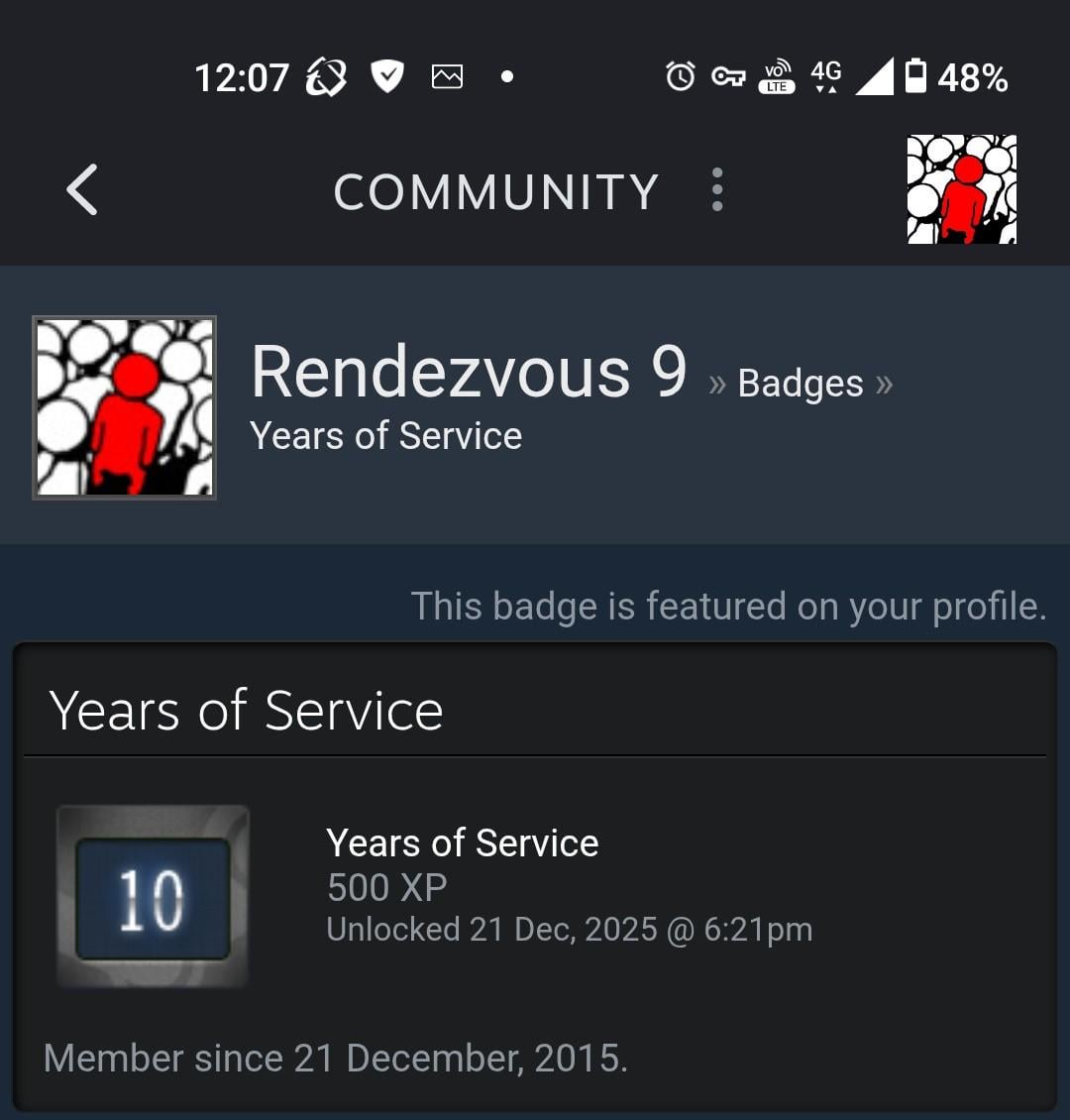Open Rendezvous 9 profile picture
Screen dimensions: 1070x1120
[x=125, y=407]
